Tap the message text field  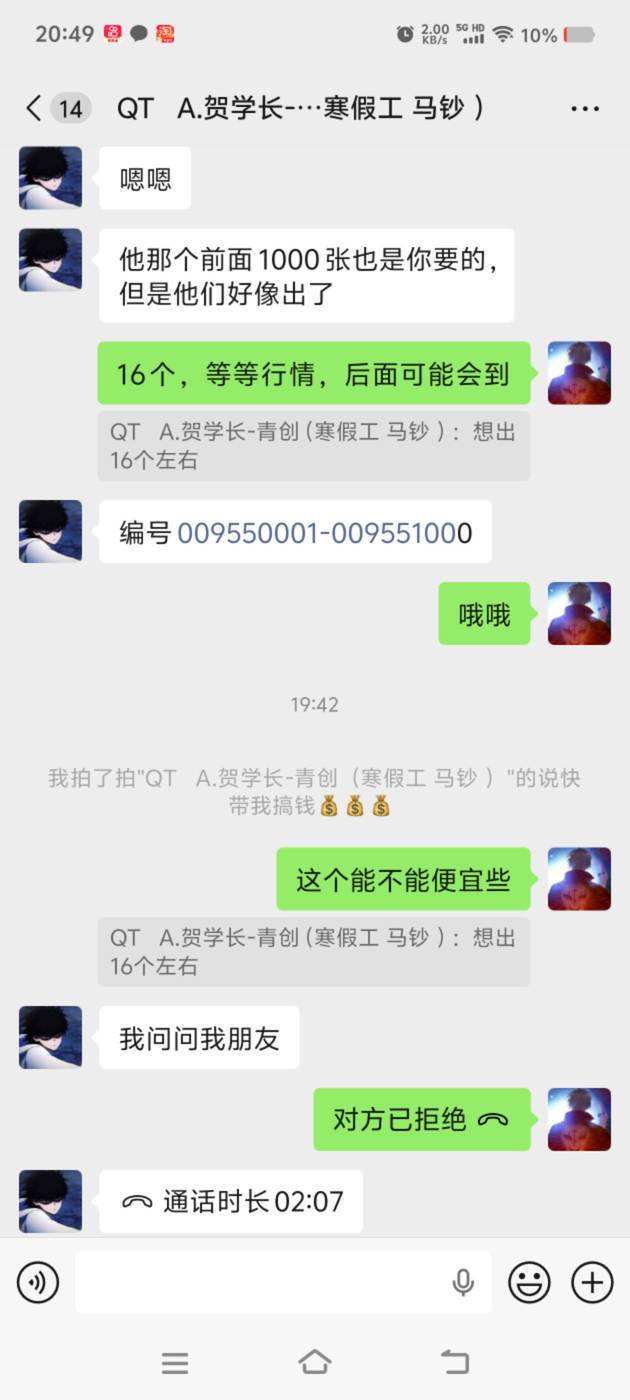coord(260,1281)
